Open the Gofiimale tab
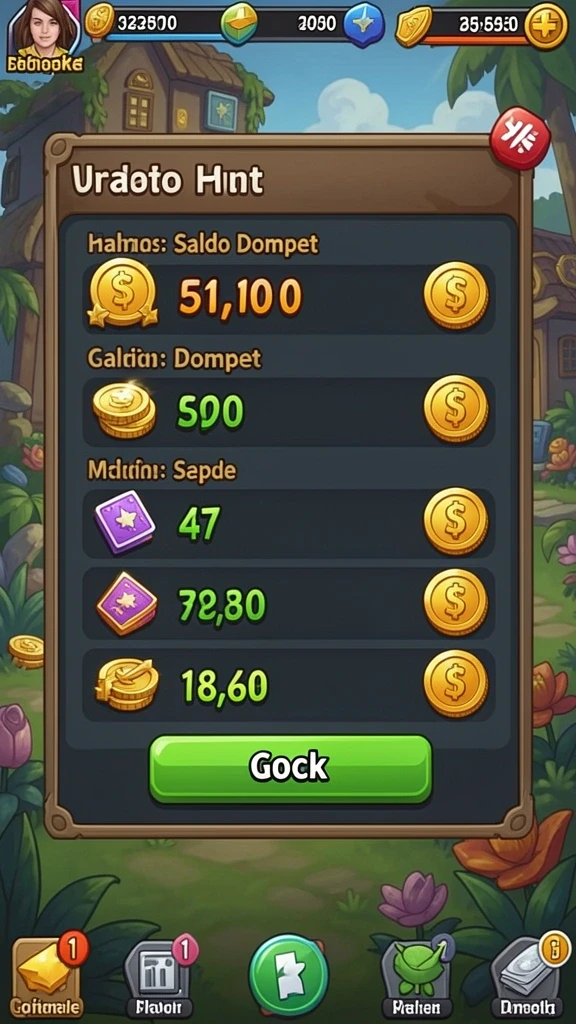The width and height of the screenshot is (576, 1024). [x=46, y=974]
